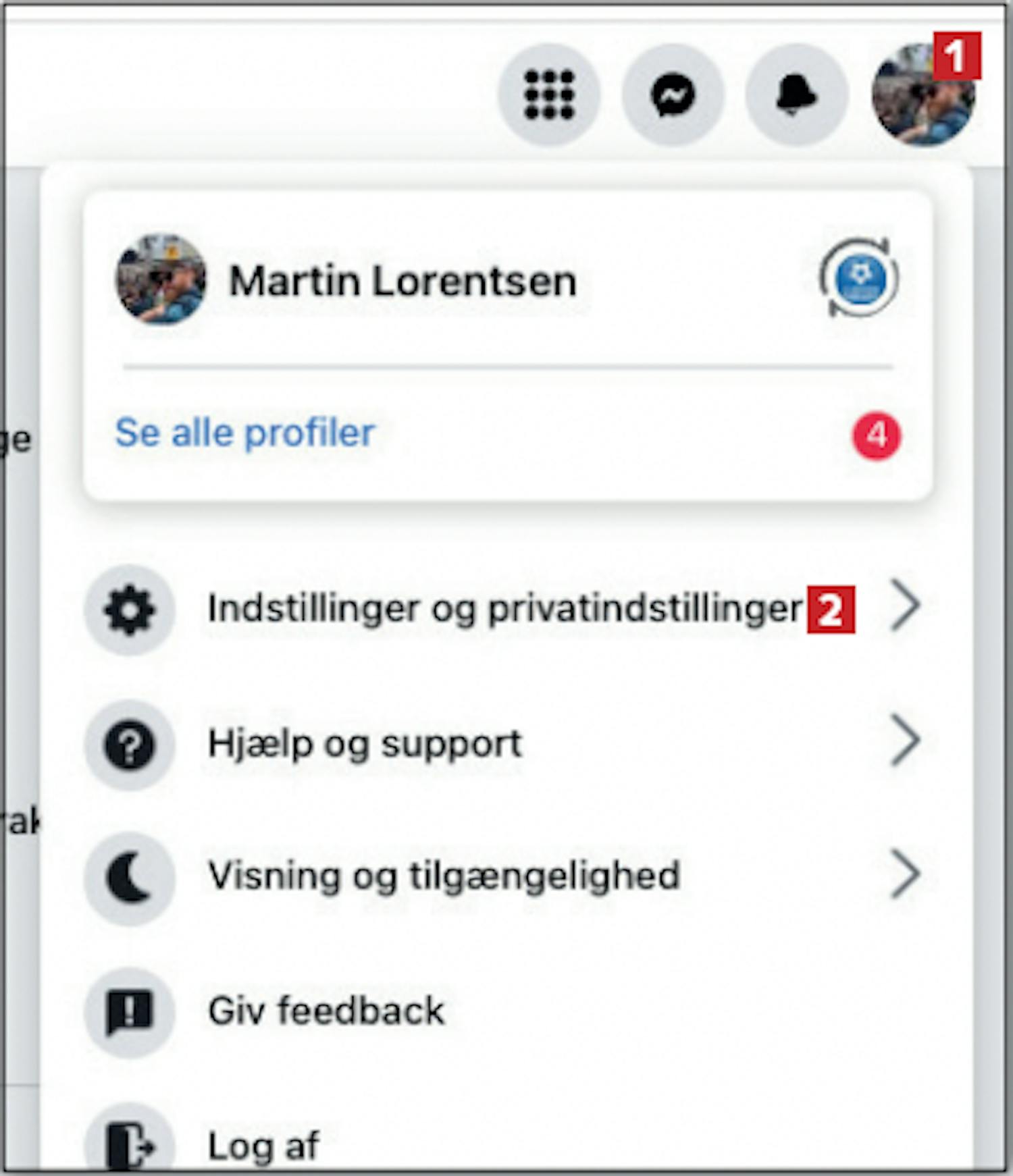Open Martin Lorentsen's profile

(402, 280)
